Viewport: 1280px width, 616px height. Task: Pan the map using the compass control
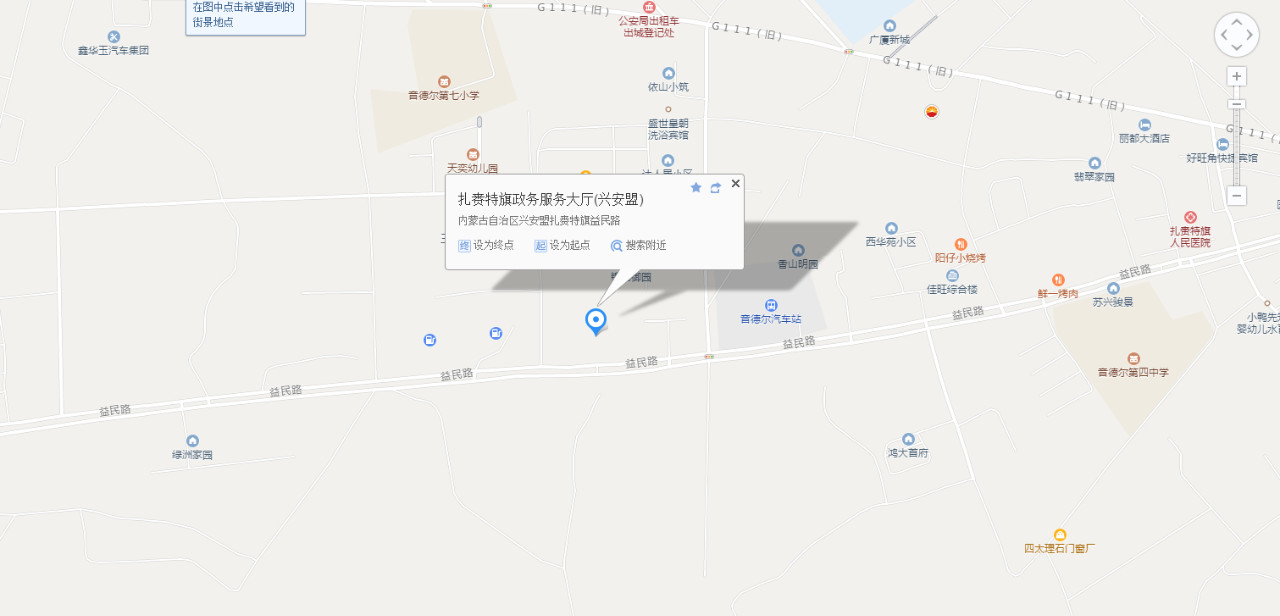coord(1237,35)
